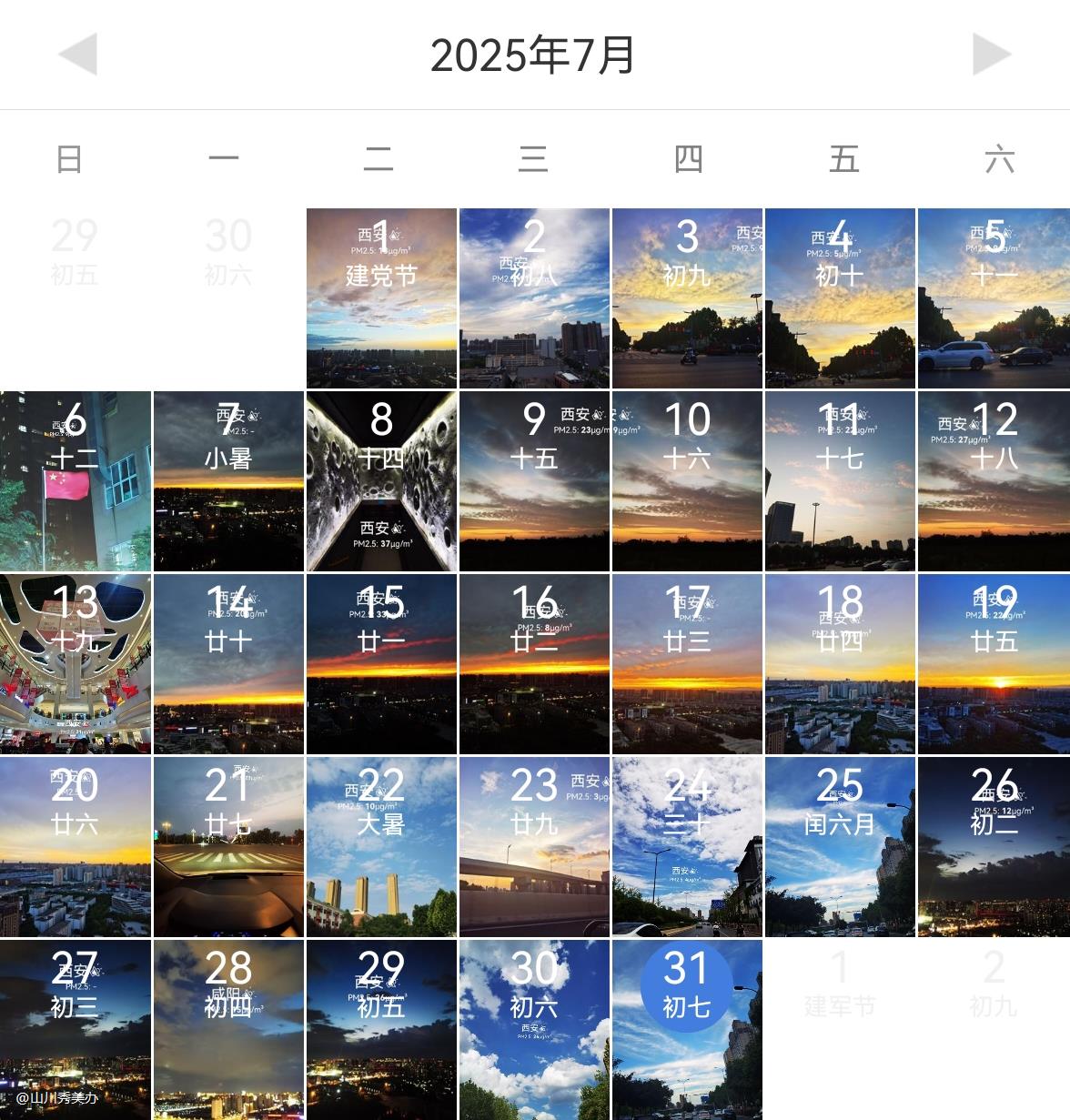Image resolution: width=1070 pixels, height=1120 pixels.
Task: View the July 13 mall photo
Action: click(76, 664)
